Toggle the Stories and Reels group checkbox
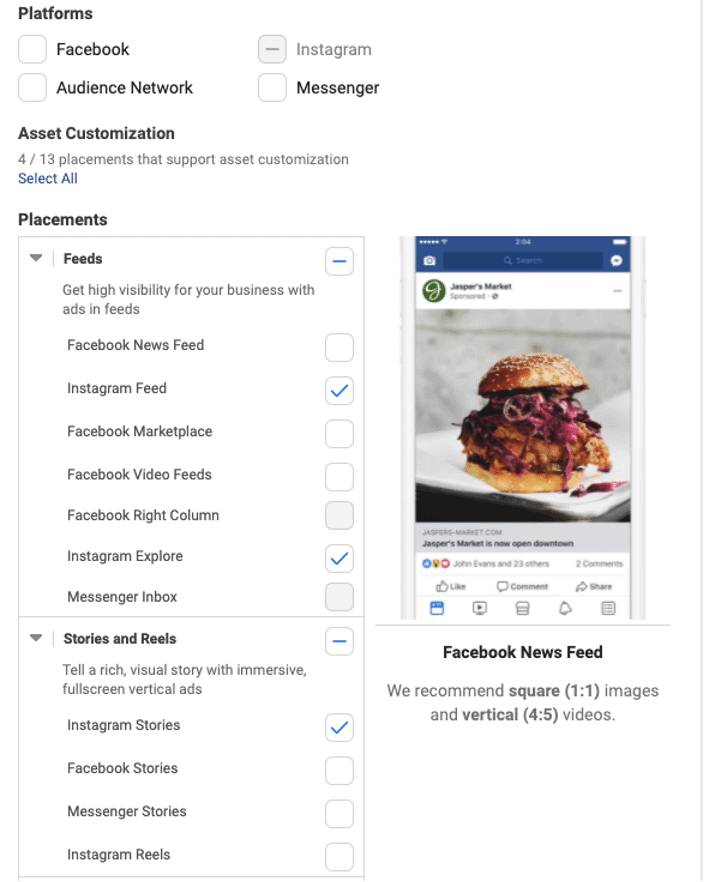Viewport: 704px width, 882px height. [x=339, y=641]
